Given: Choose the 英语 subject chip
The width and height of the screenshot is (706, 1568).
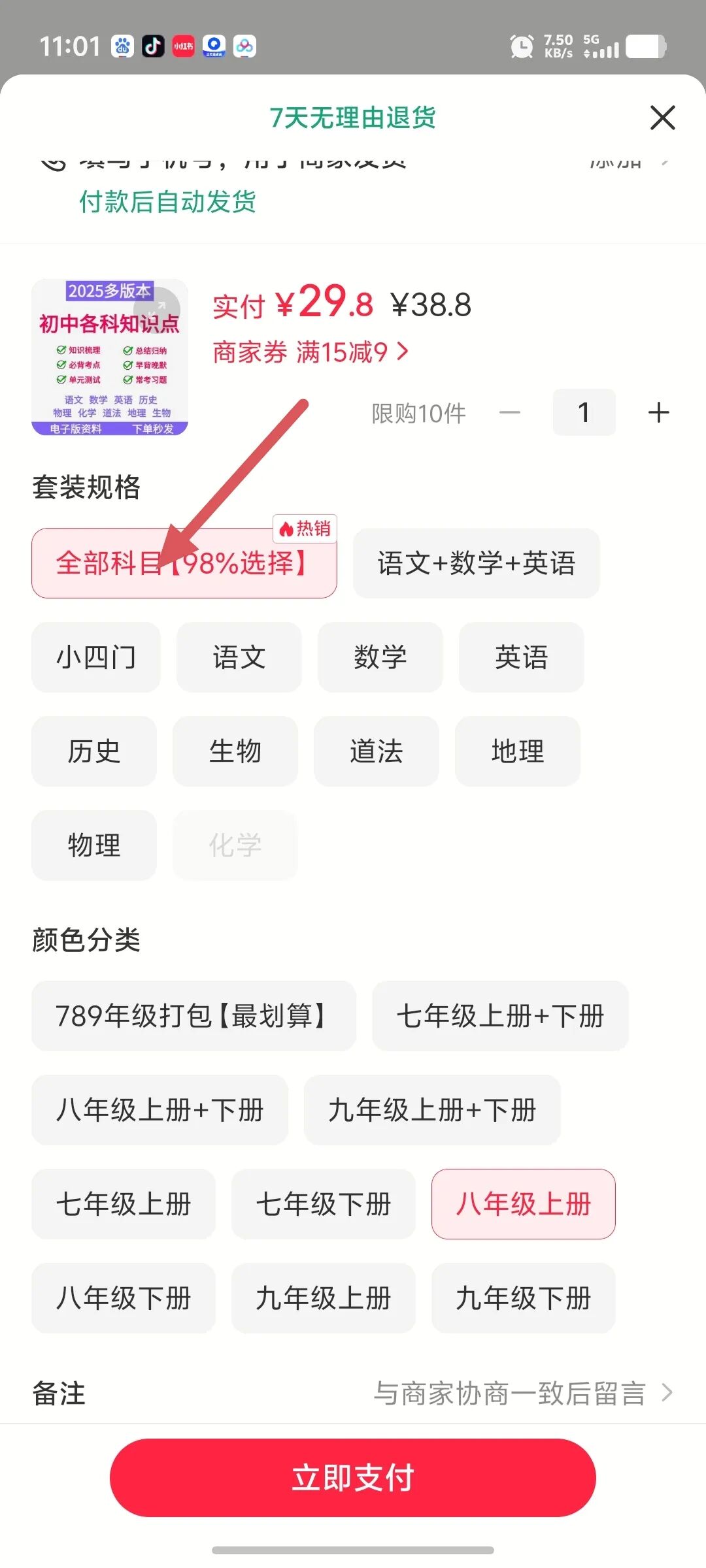Looking at the screenshot, I should 521,657.
